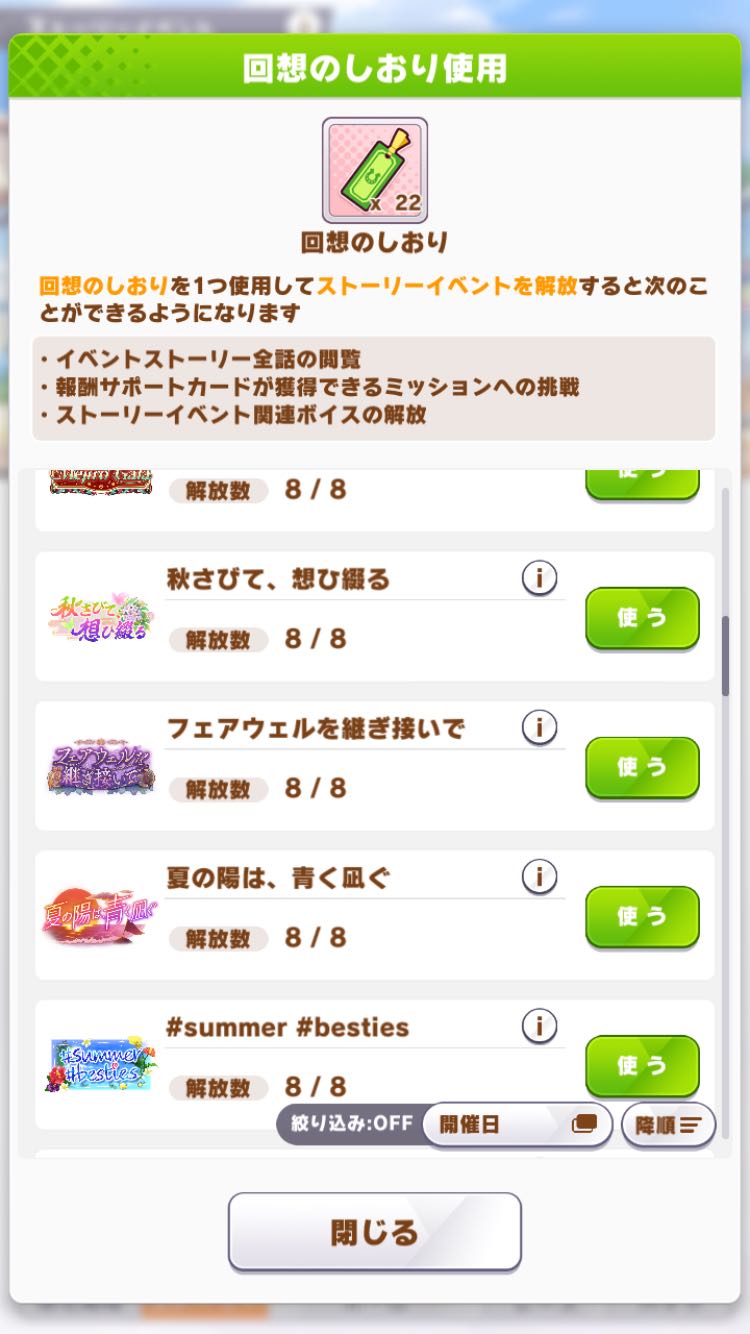Tap 使う for 秋さびて、想ひ綴る
The width and height of the screenshot is (750, 1334).
[642, 617]
